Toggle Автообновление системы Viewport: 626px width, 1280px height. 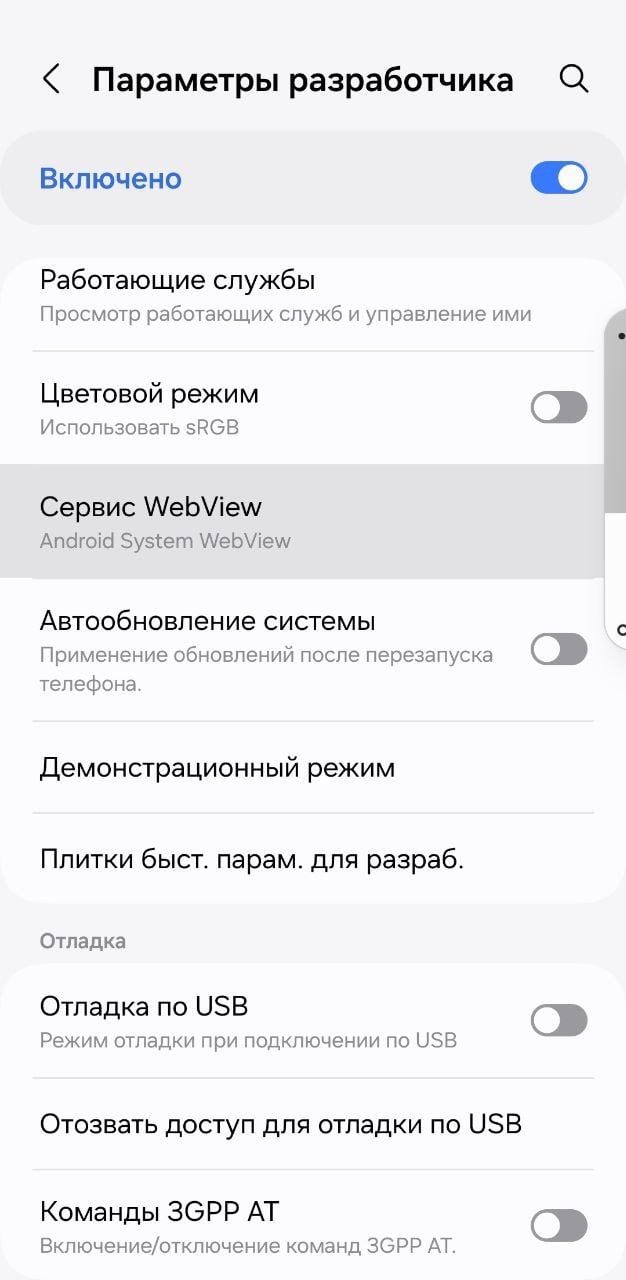pyautogui.click(x=558, y=649)
